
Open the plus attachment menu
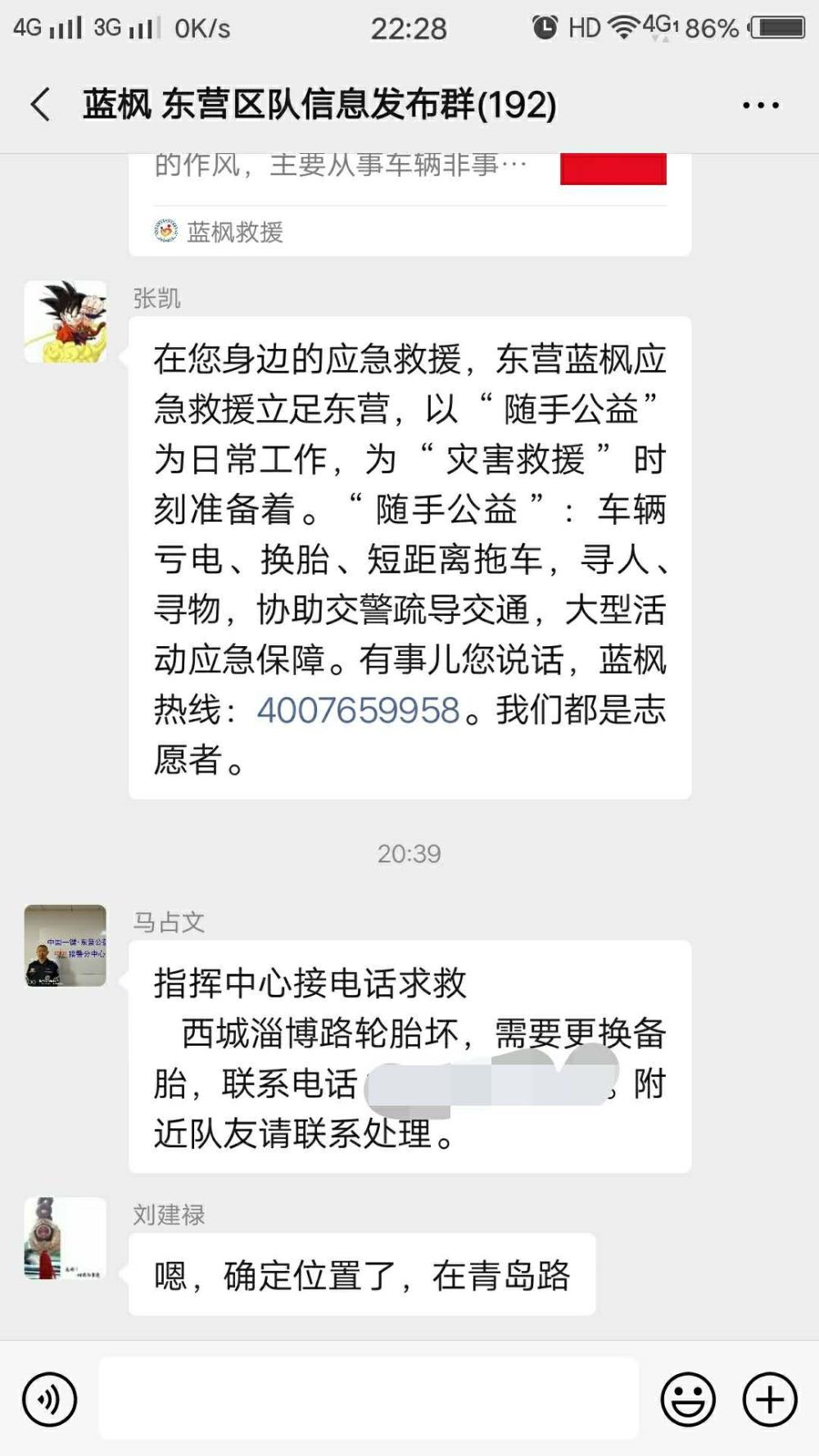(770, 1399)
